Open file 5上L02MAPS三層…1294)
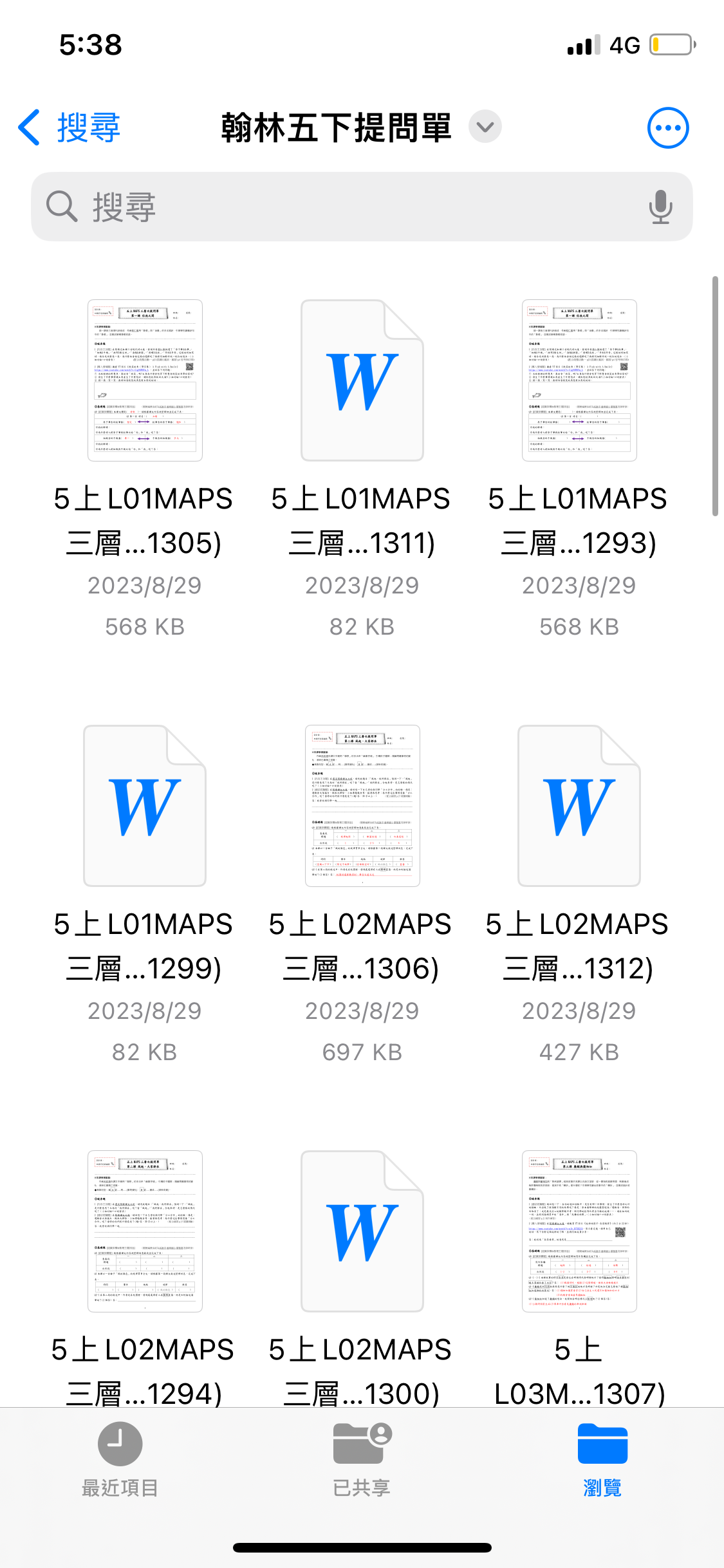This screenshot has width=724, height=1568. [145, 1231]
